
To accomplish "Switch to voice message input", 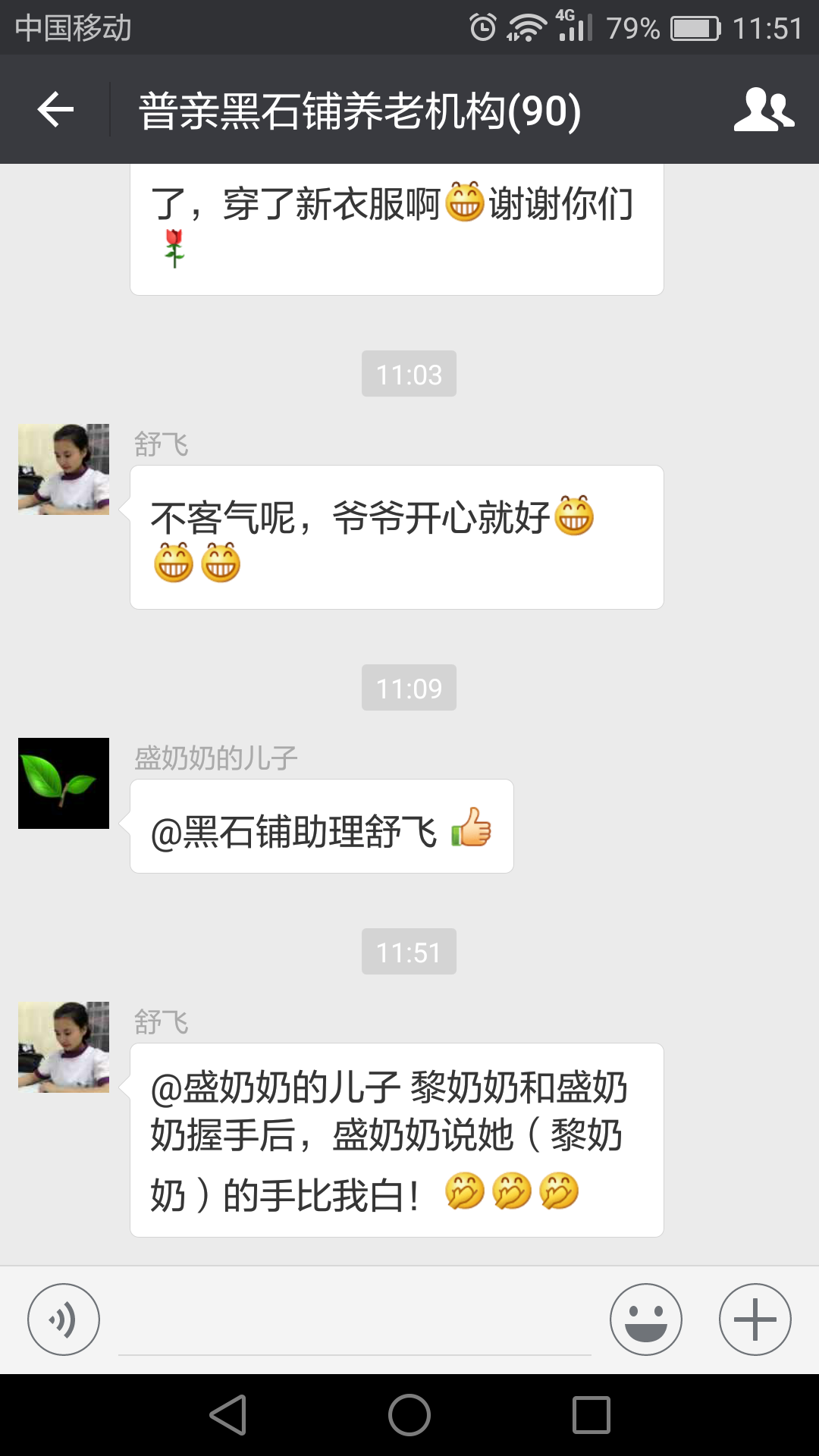I will point(64,1319).
